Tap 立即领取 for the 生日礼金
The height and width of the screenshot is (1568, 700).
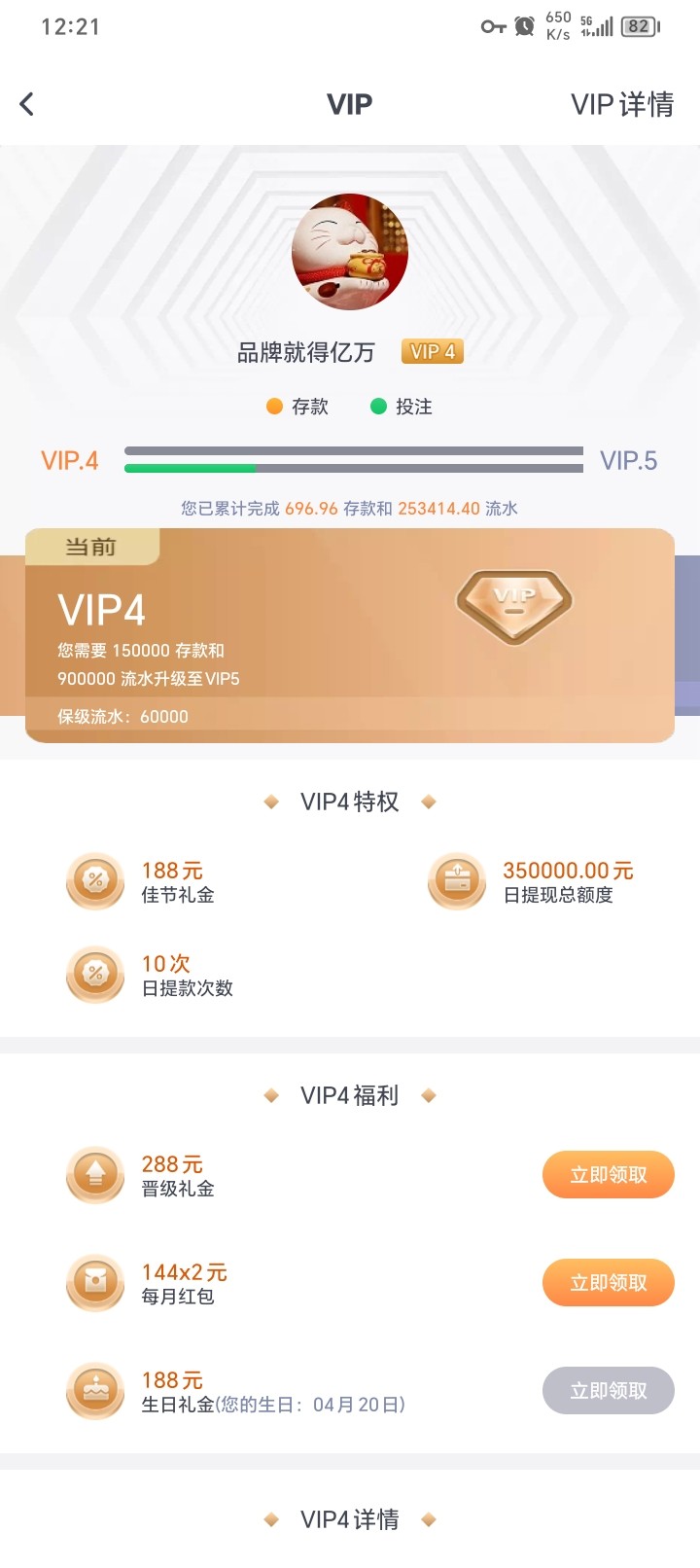coord(608,1391)
